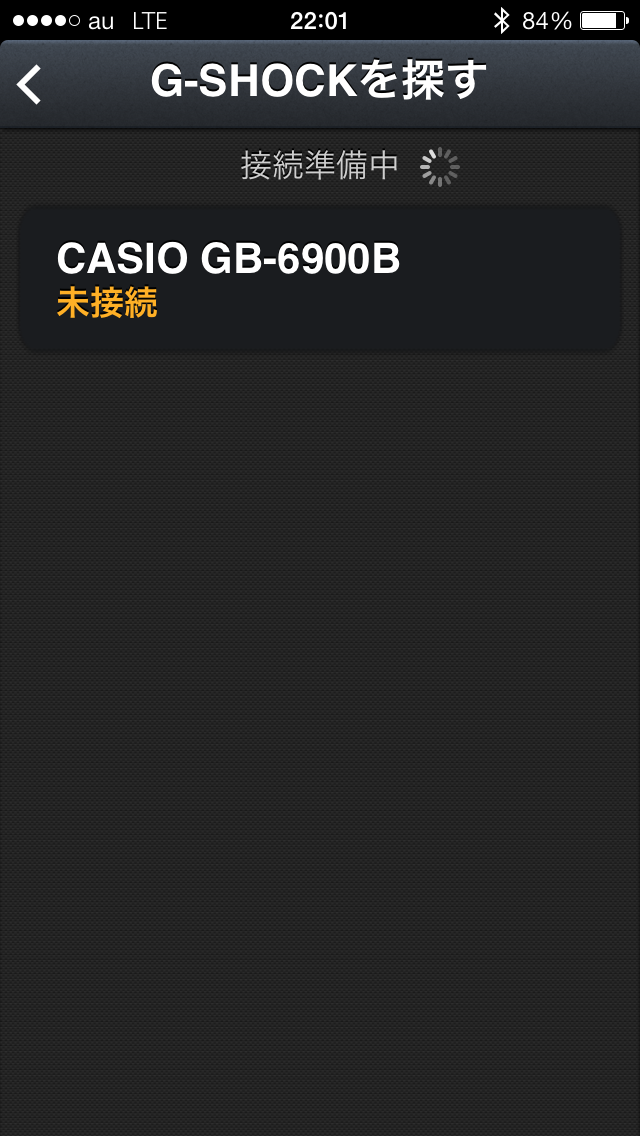Screen dimensions: 640x1136
Task: Go back using the header arrow
Action: click(31, 85)
